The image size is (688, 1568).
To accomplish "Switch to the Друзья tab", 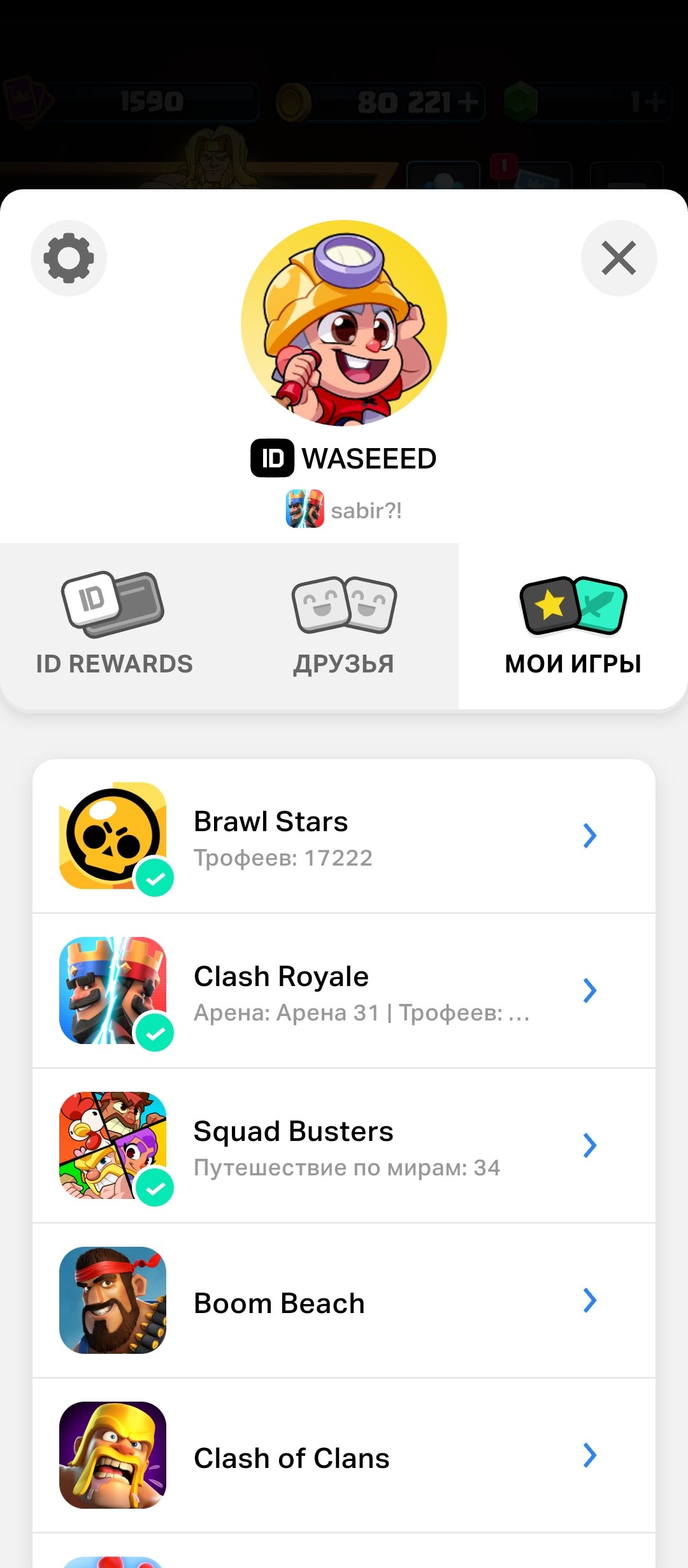I will click(344, 626).
